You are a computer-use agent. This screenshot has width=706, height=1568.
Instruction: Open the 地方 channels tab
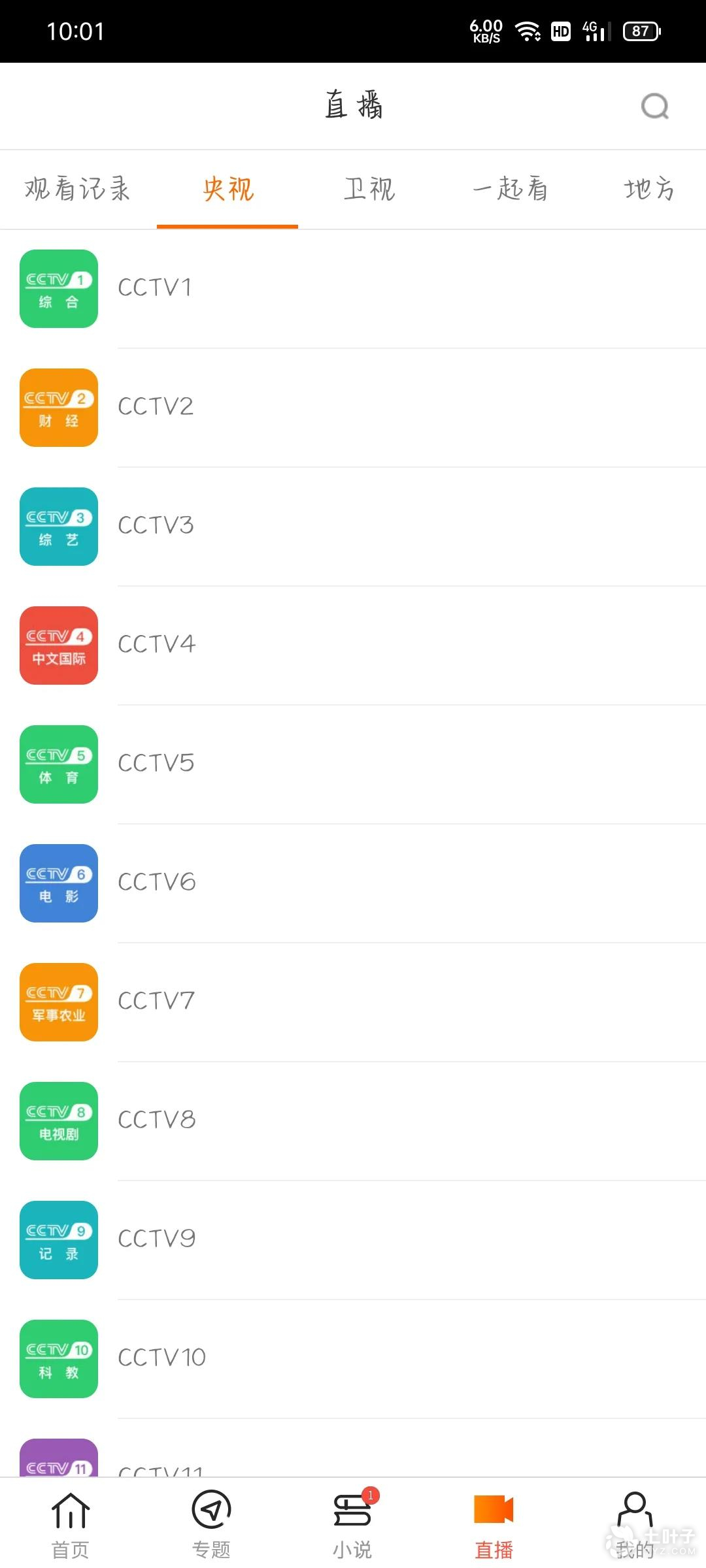point(649,189)
